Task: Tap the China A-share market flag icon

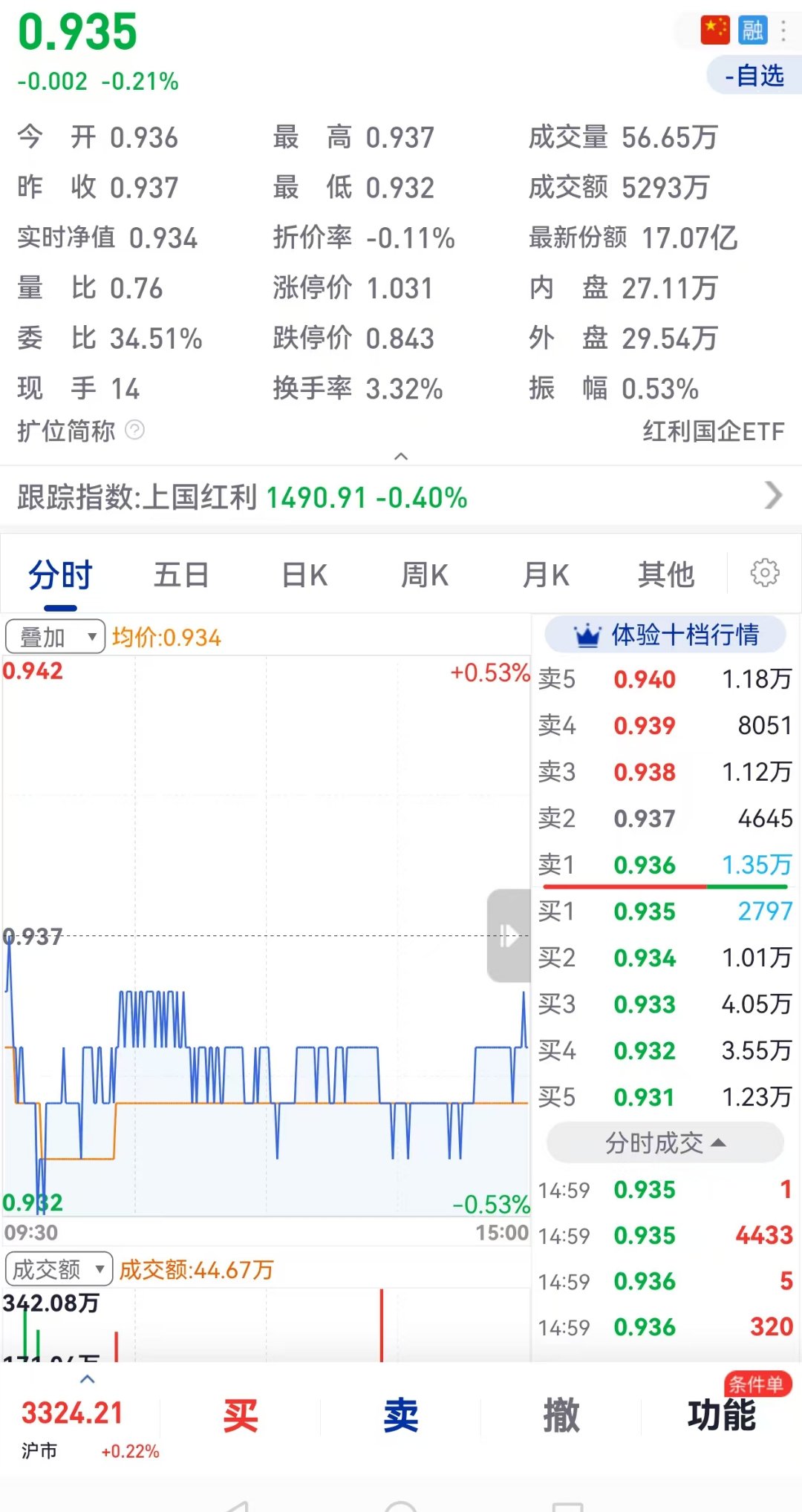Action: pyautogui.click(x=714, y=30)
